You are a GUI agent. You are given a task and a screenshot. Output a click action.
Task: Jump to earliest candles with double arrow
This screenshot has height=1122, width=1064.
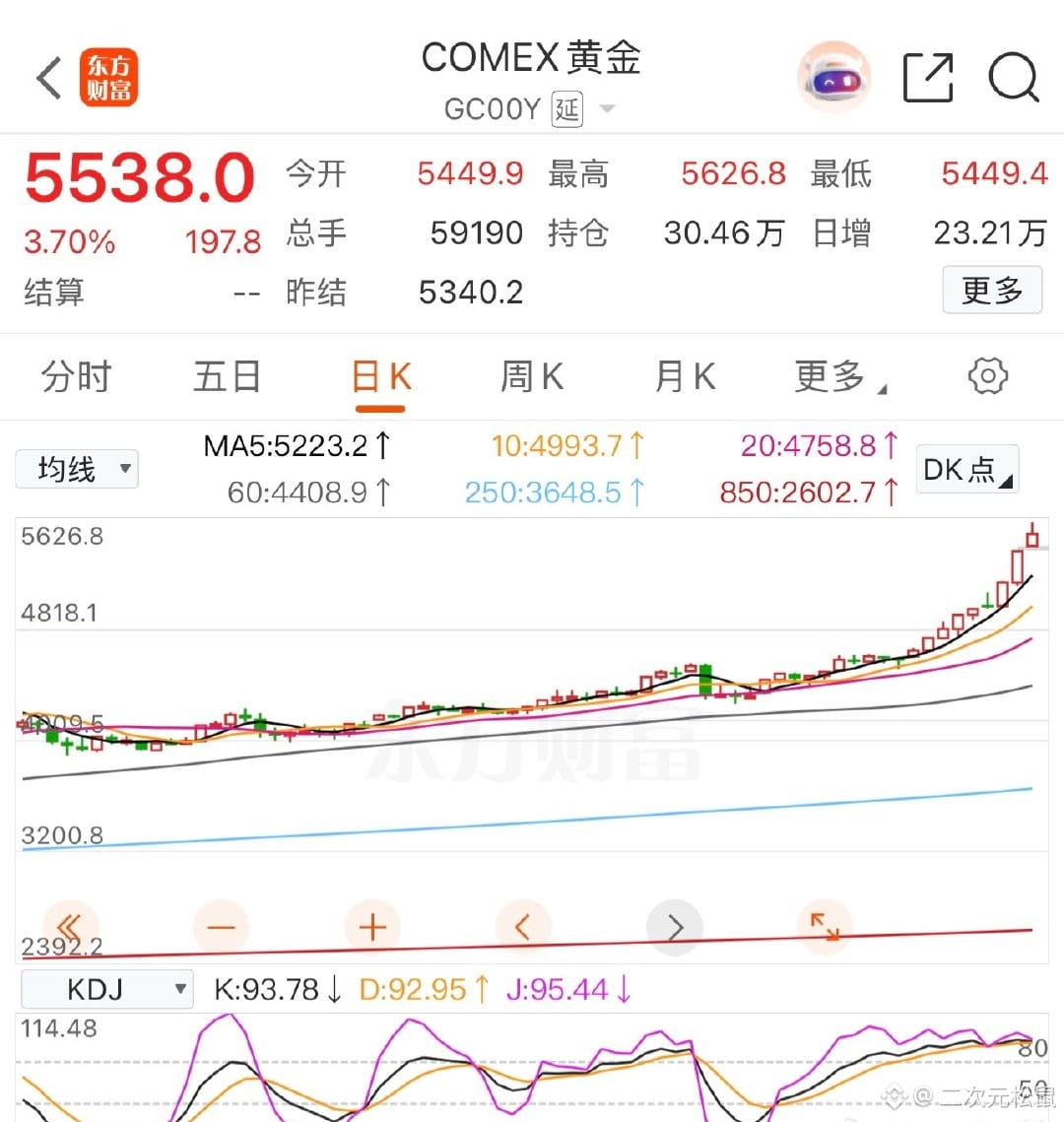(70, 927)
